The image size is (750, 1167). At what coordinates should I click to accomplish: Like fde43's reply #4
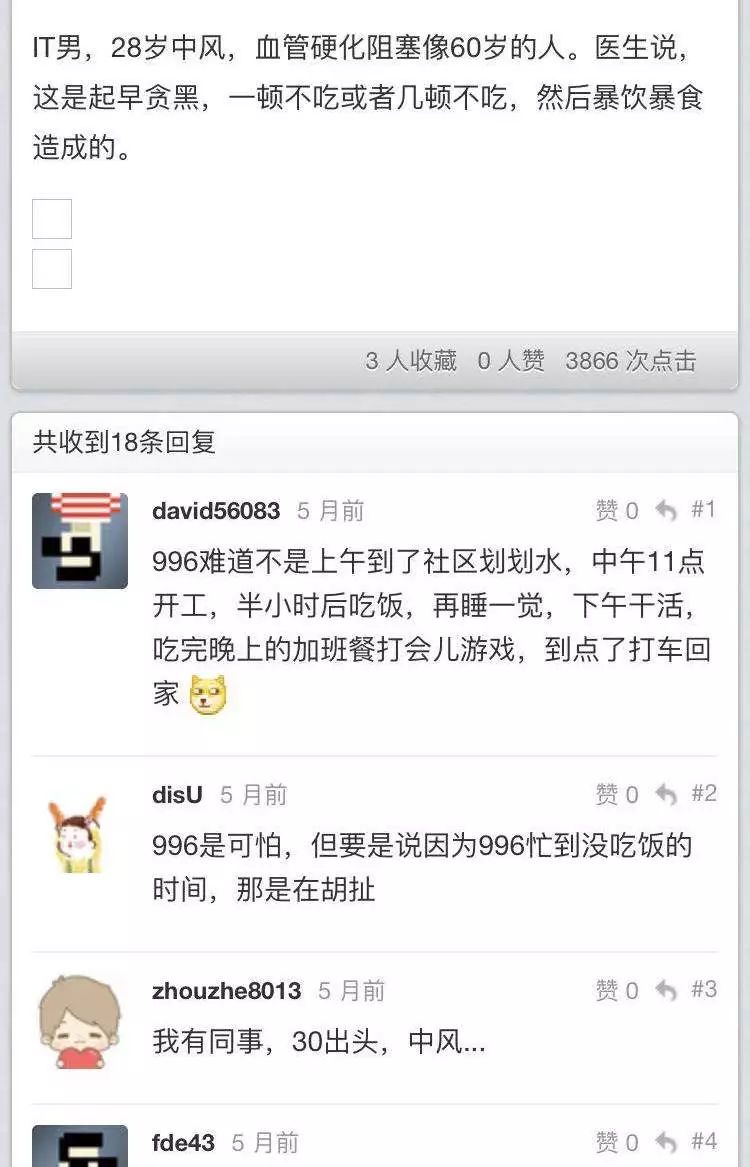click(x=616, y=1143)
